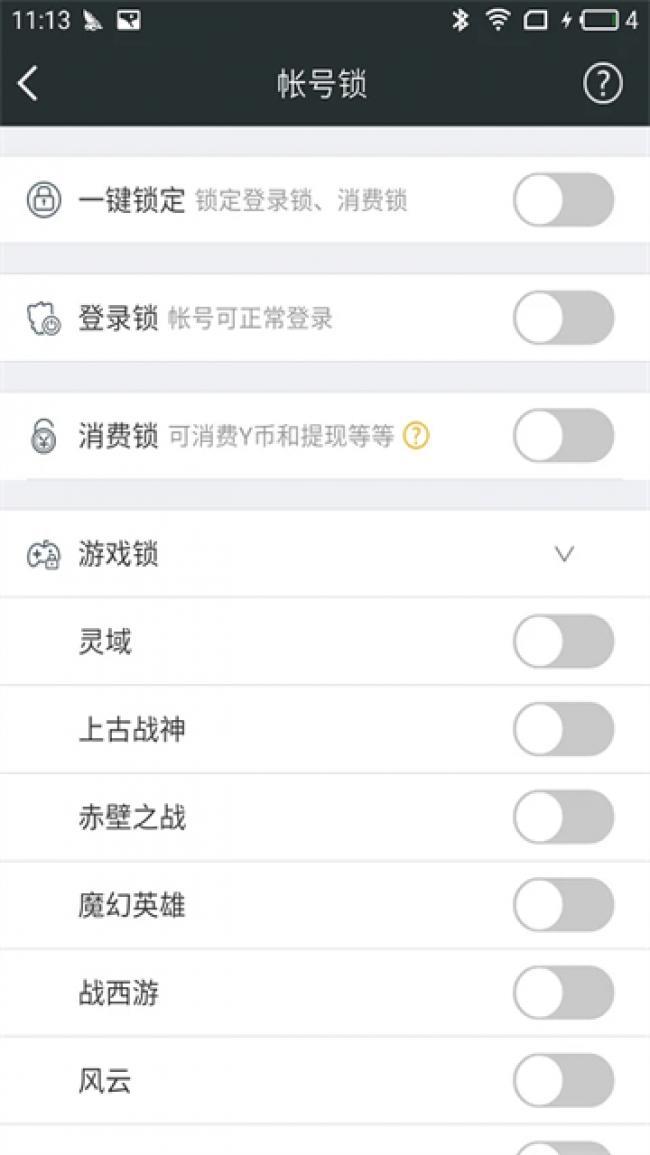The height and width of the screenshot is (1155, 650).
Task: Switch on the 上古战神 lock
Action: (563, 729)
